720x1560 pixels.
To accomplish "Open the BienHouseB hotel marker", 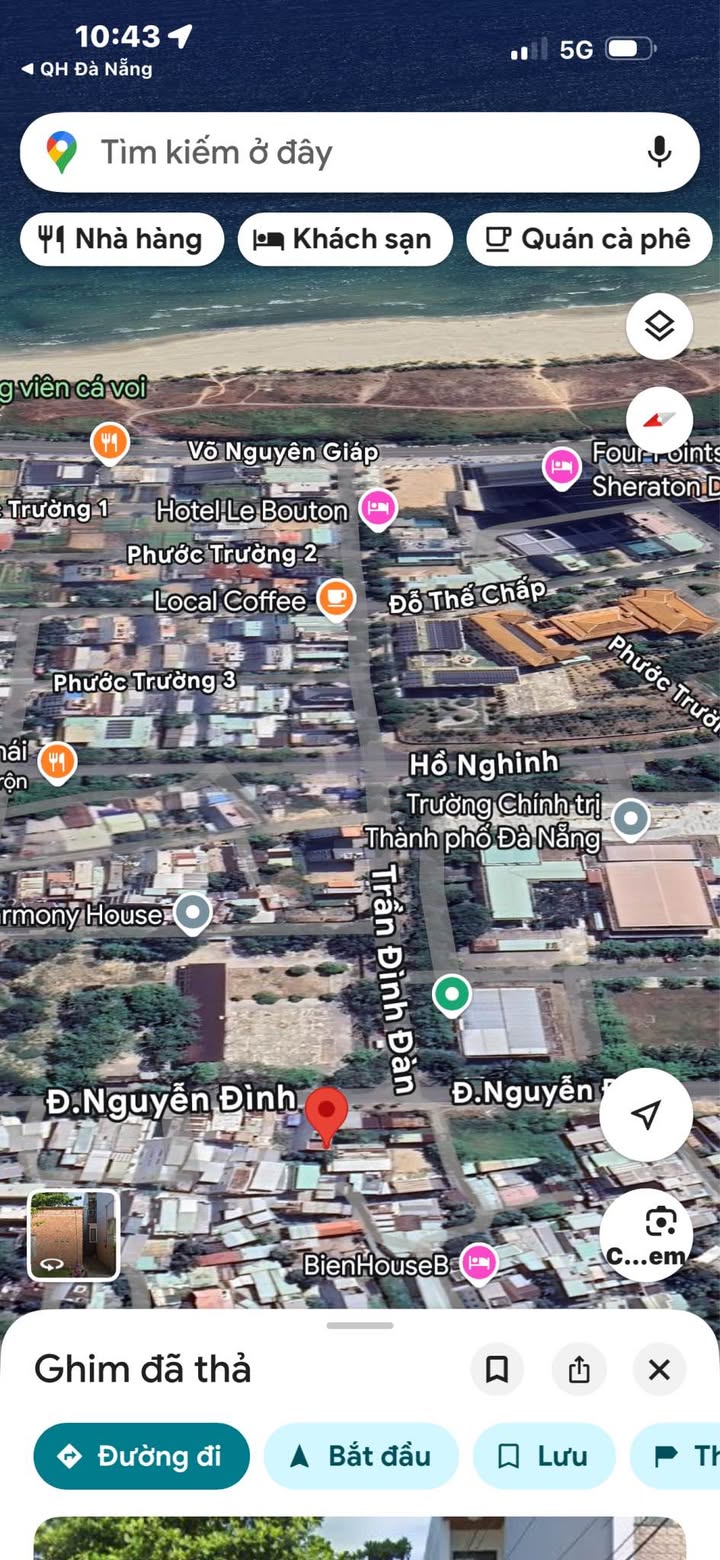I will point(479,1262).
